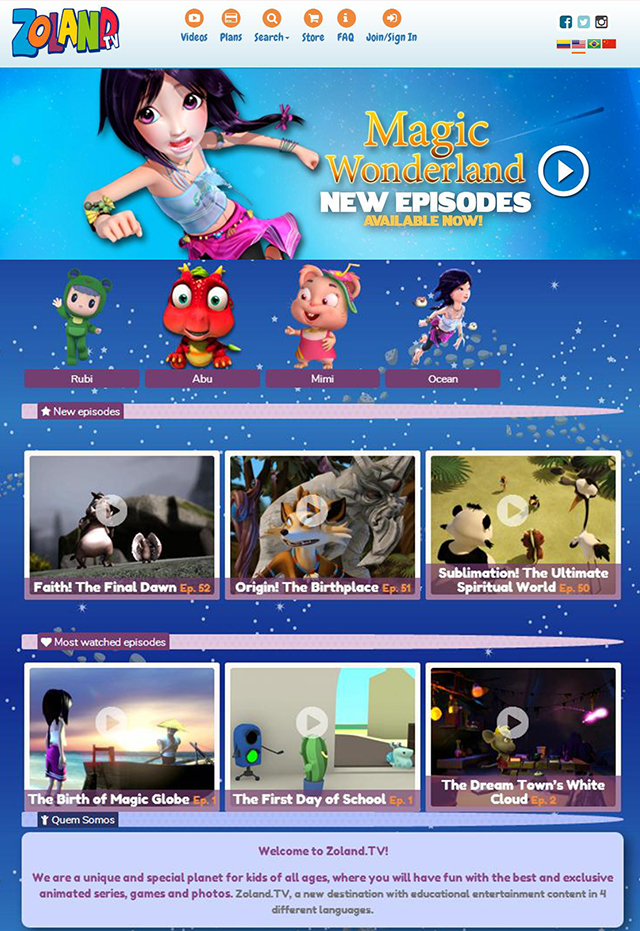The image size is (640, 931).
Task: Play the Magic Wonderland banner video
Action: [x=563, y=171]
